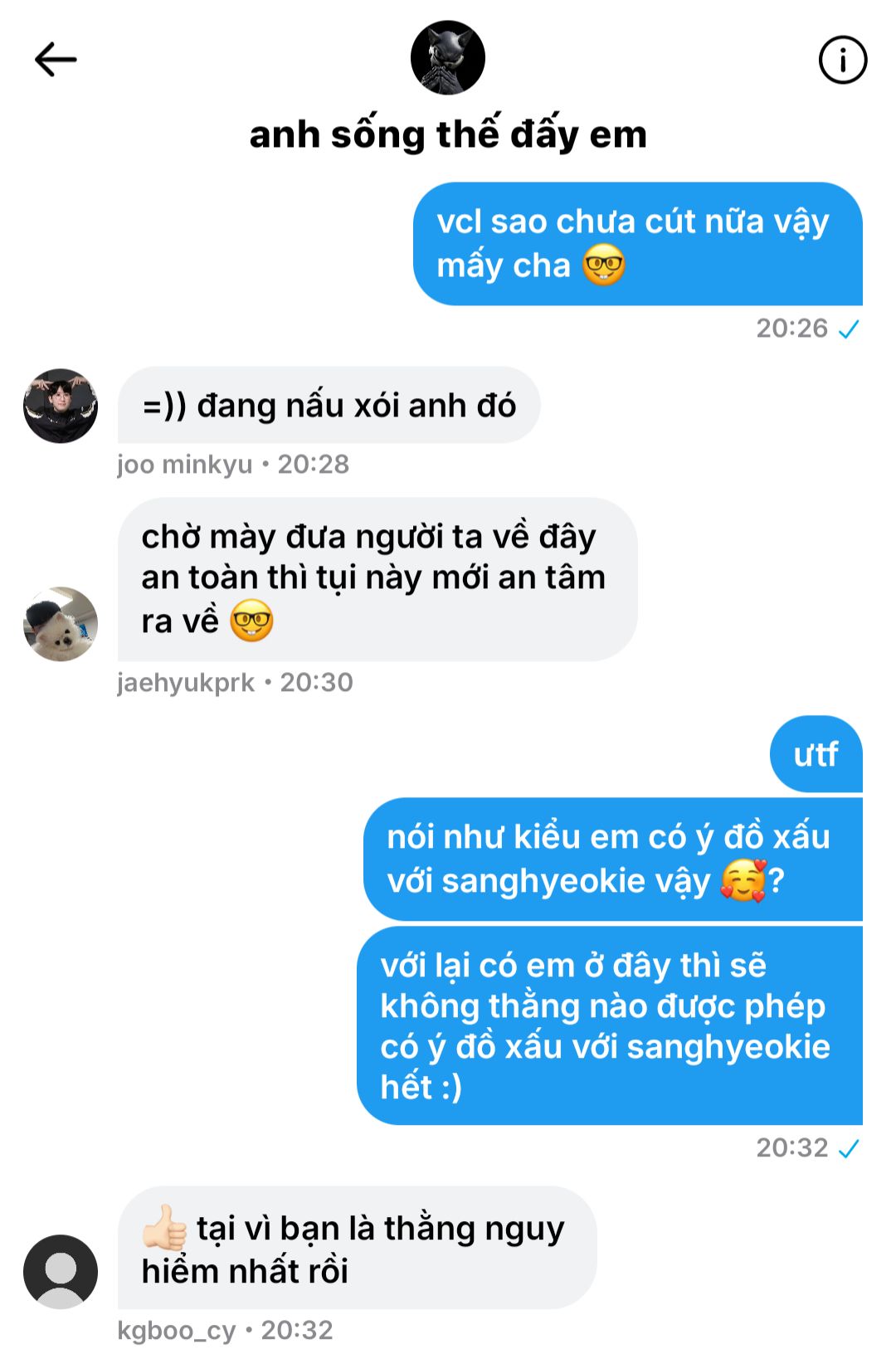The height and width of the screenshot is (1354, 896).
Task: View kgboo_cy's profile picture
Action: [61, 1272]
